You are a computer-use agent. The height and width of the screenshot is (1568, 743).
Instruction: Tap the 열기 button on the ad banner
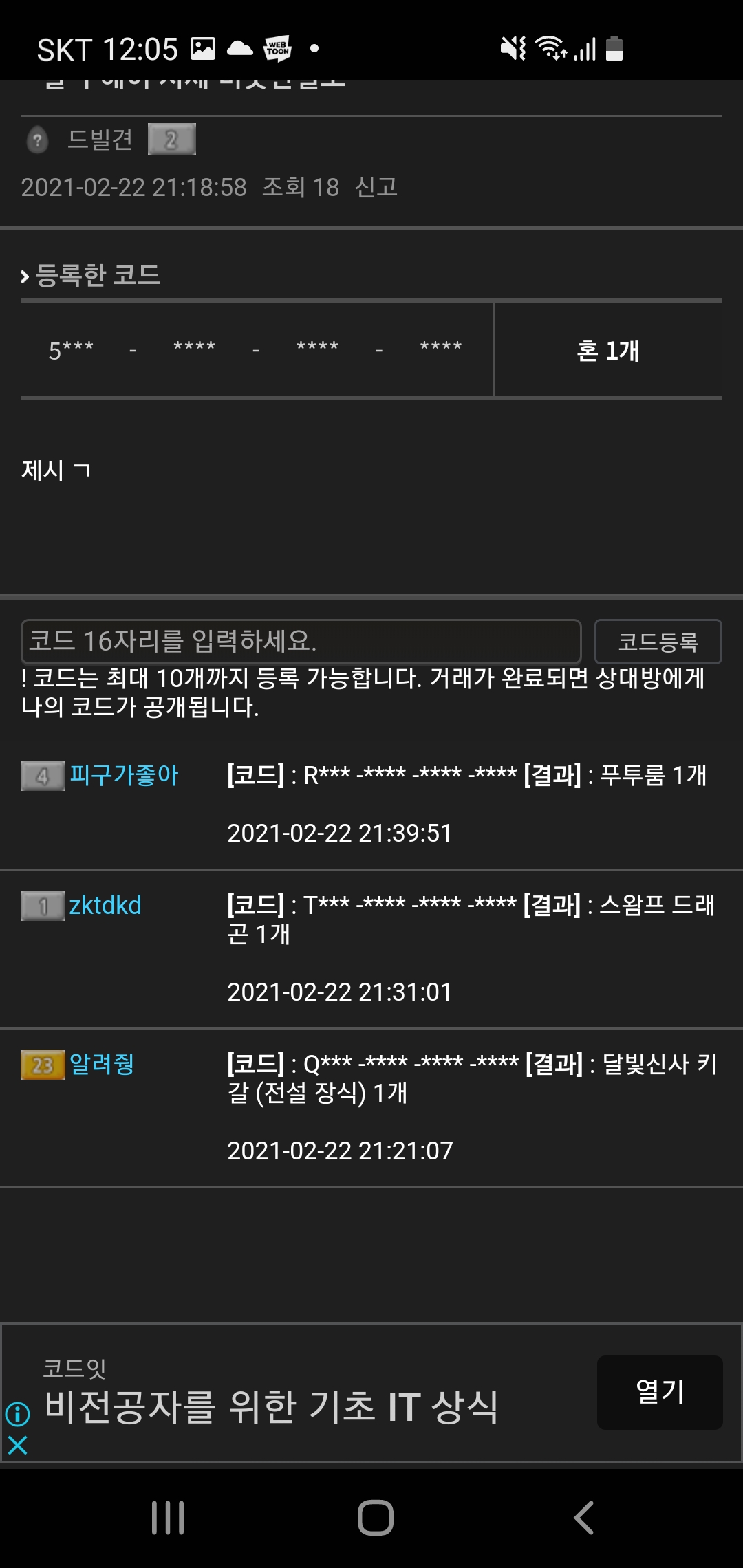coord(659,1392)
